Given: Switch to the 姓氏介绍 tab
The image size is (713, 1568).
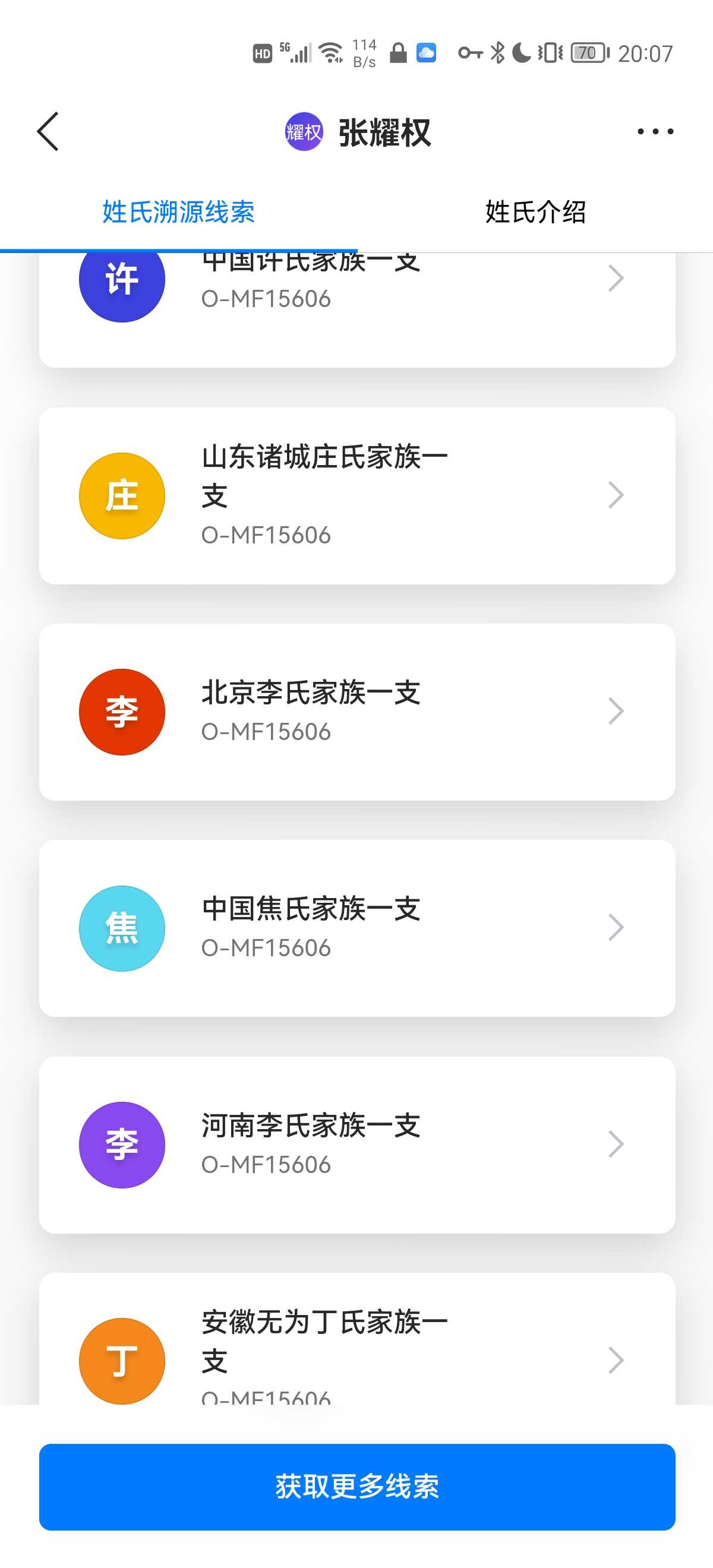Looking at the screenshot, I should pyautogui.click(x=535, y=212).
